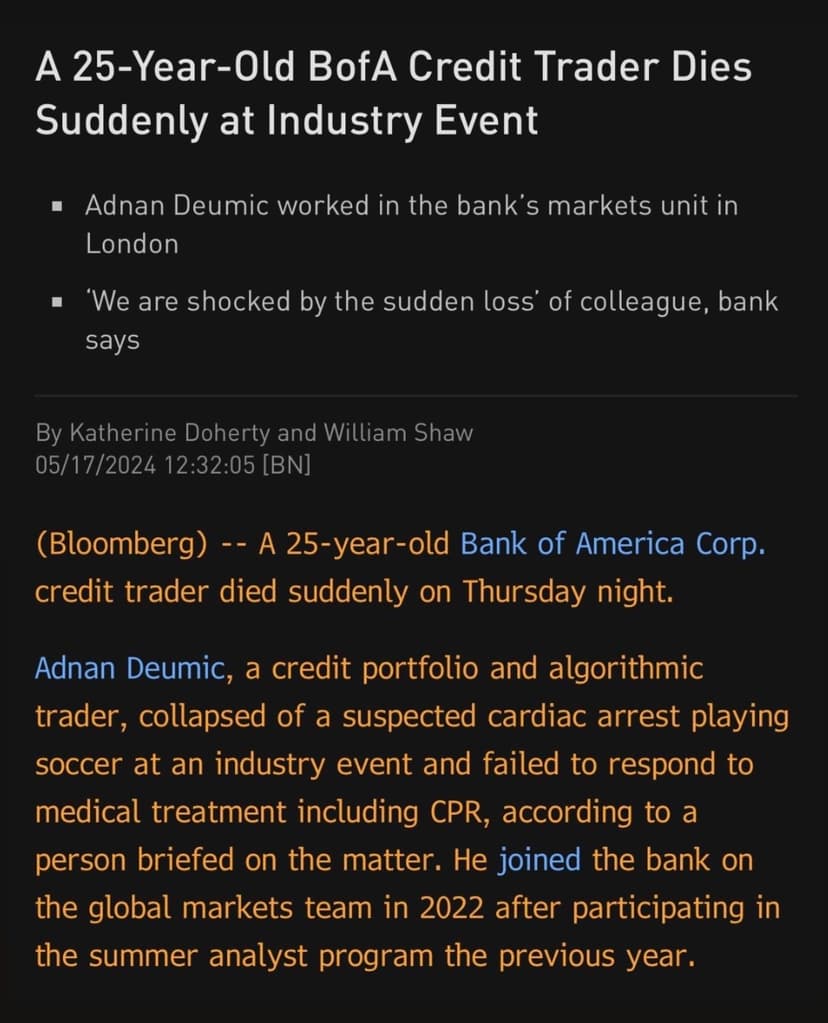Follow the blue 'joined' link
Viewport: 828px width, 1023px height.
(539, 859)
